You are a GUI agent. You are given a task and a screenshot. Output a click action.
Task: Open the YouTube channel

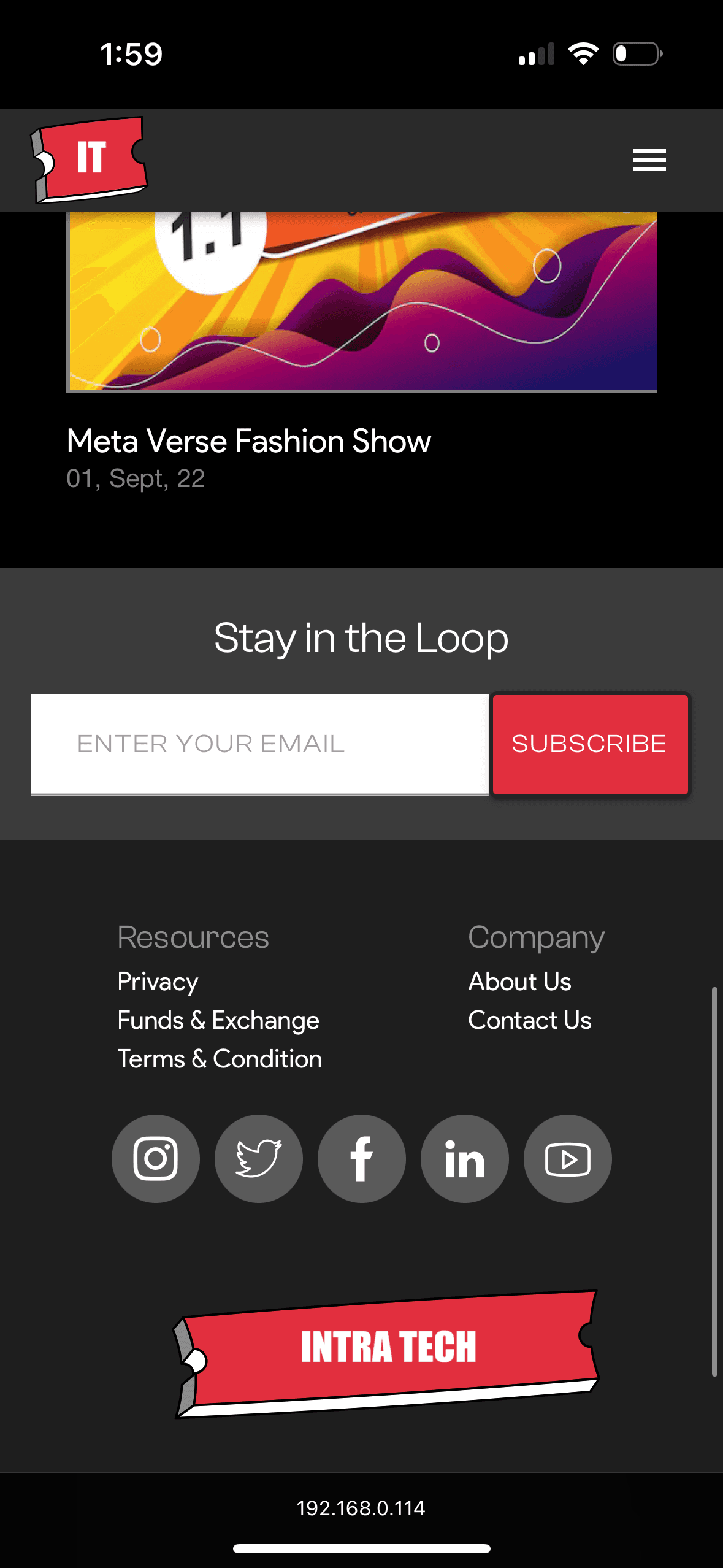(568, 1158)
